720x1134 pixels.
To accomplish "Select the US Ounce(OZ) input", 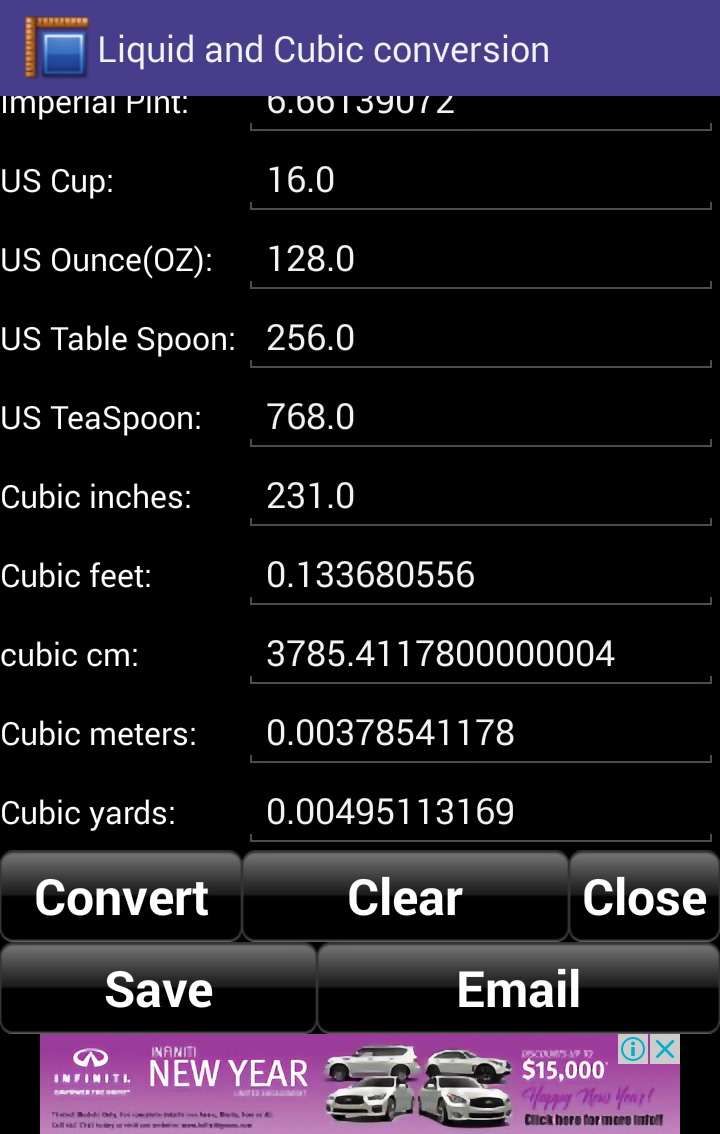I will tap(480, 260).
